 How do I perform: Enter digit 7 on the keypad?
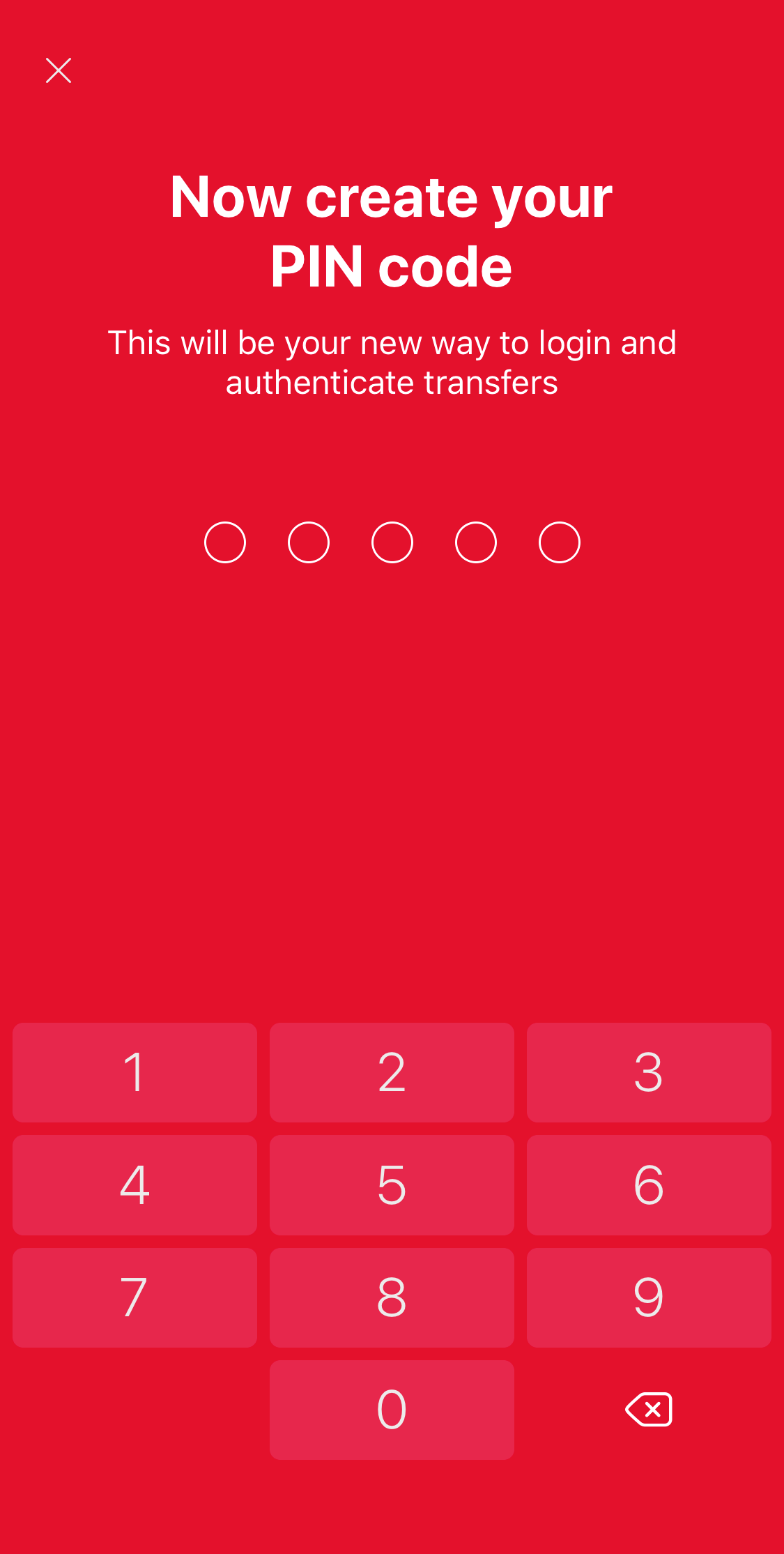pos(134,1297)
